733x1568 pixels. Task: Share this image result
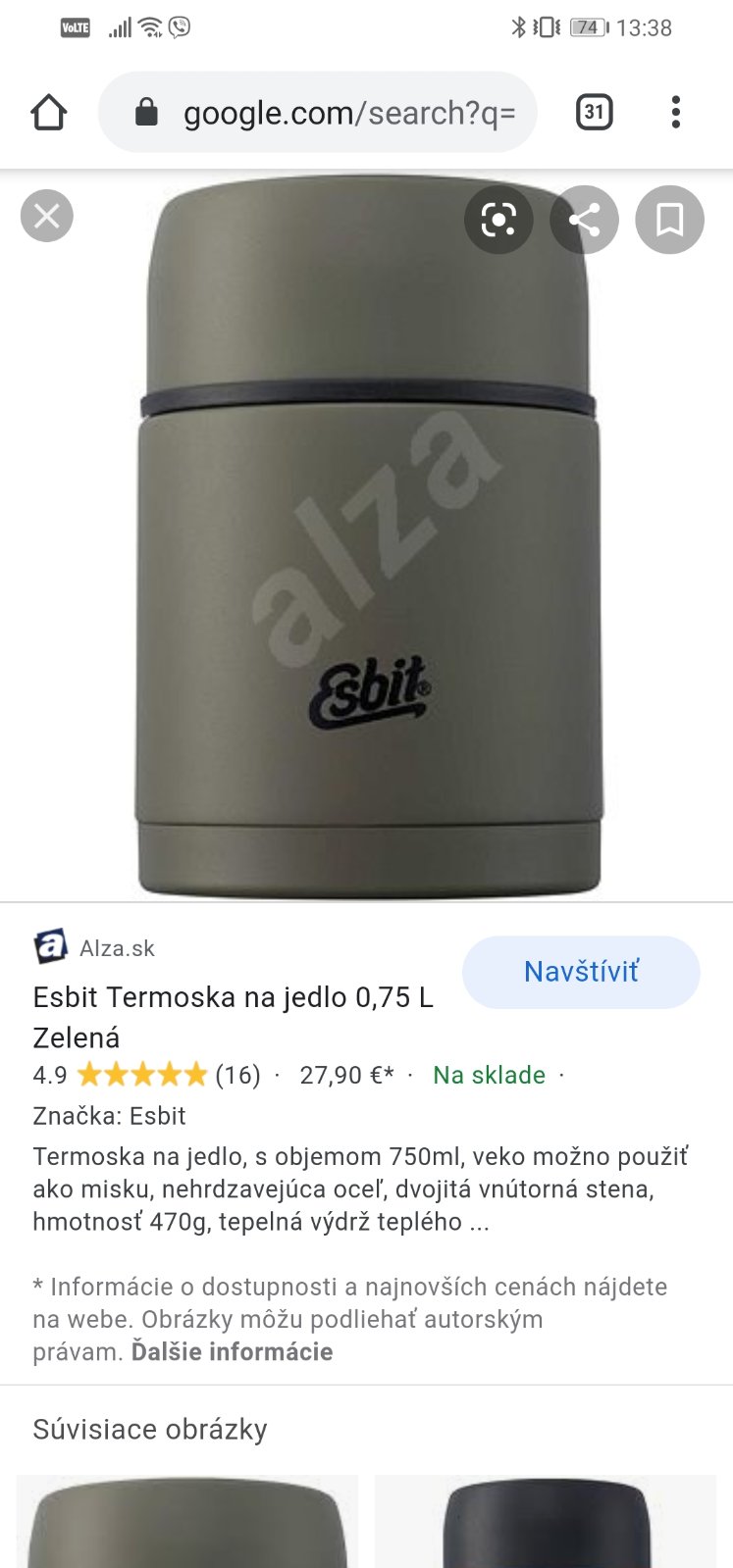click(585, 220)
